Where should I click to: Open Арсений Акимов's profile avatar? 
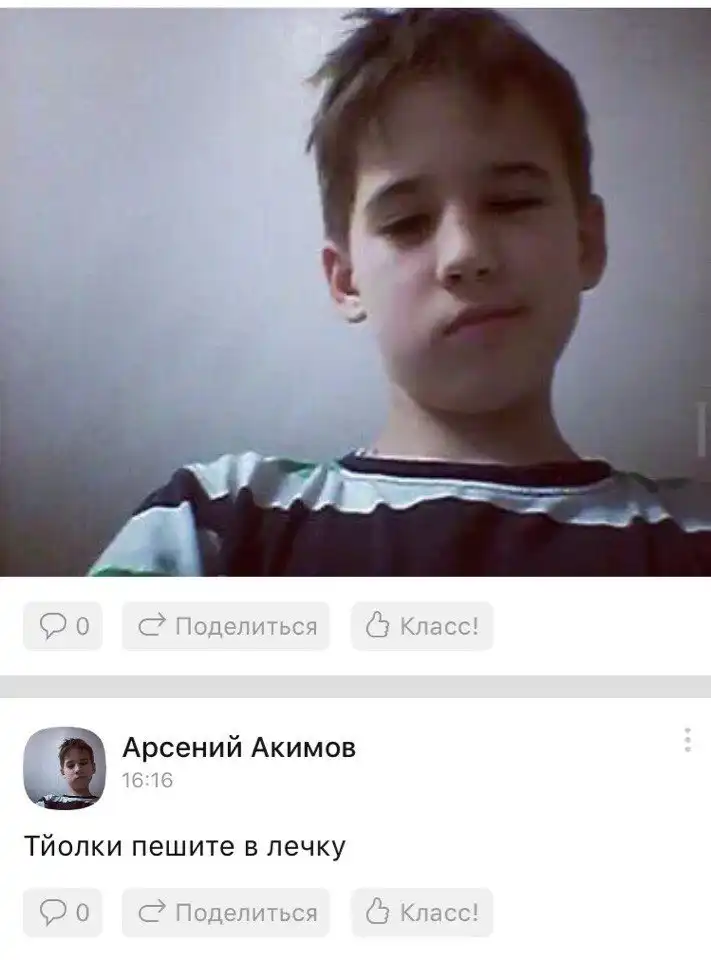tap(64, 768)
